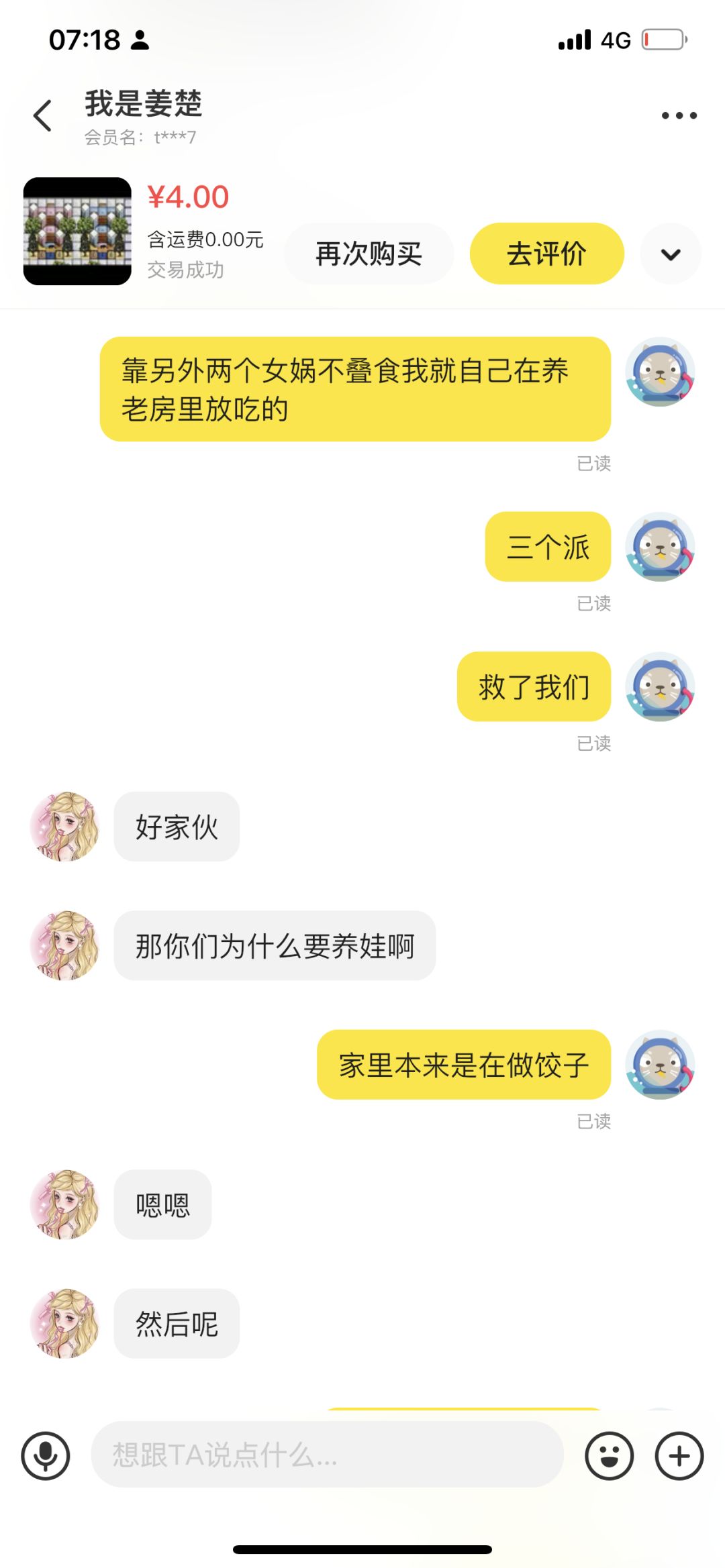Tap the contact profile icon in status bar
This screenshot has width=725, height=1568.
(x=140, y=40)
